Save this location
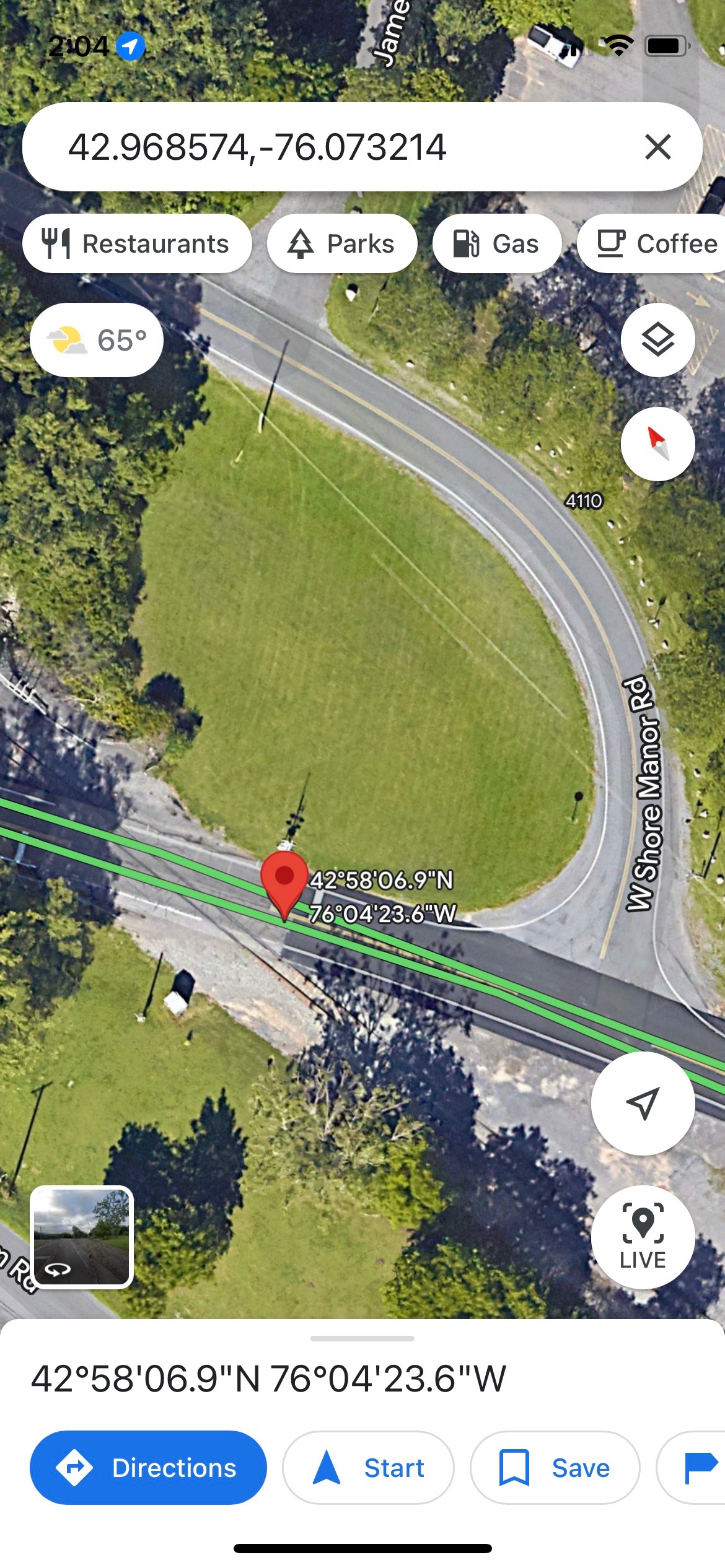The height and width of the screenshot is (1568, 725). click(x=555, y=1468)
